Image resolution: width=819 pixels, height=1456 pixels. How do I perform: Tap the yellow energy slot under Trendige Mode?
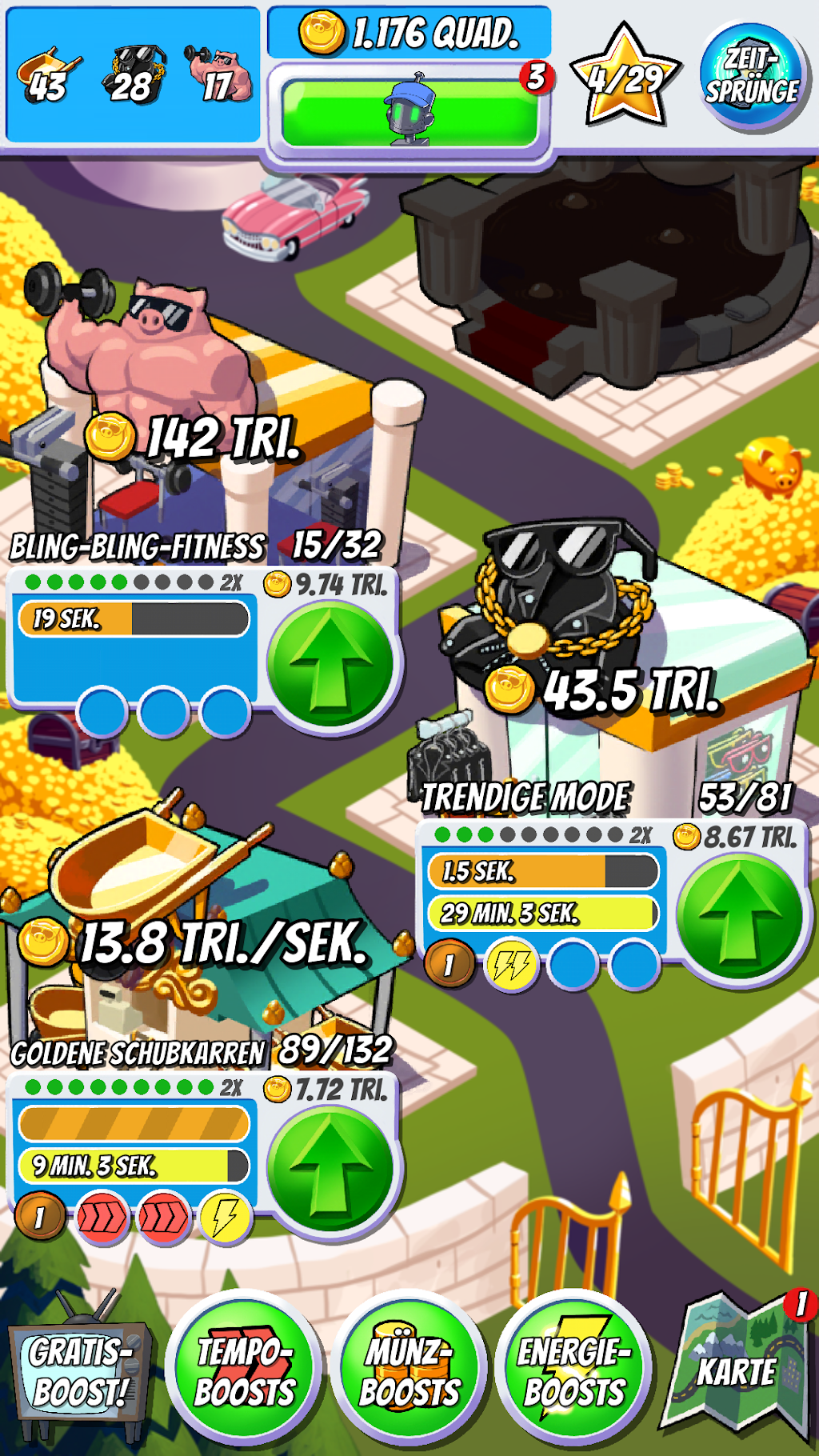(511, 965)
